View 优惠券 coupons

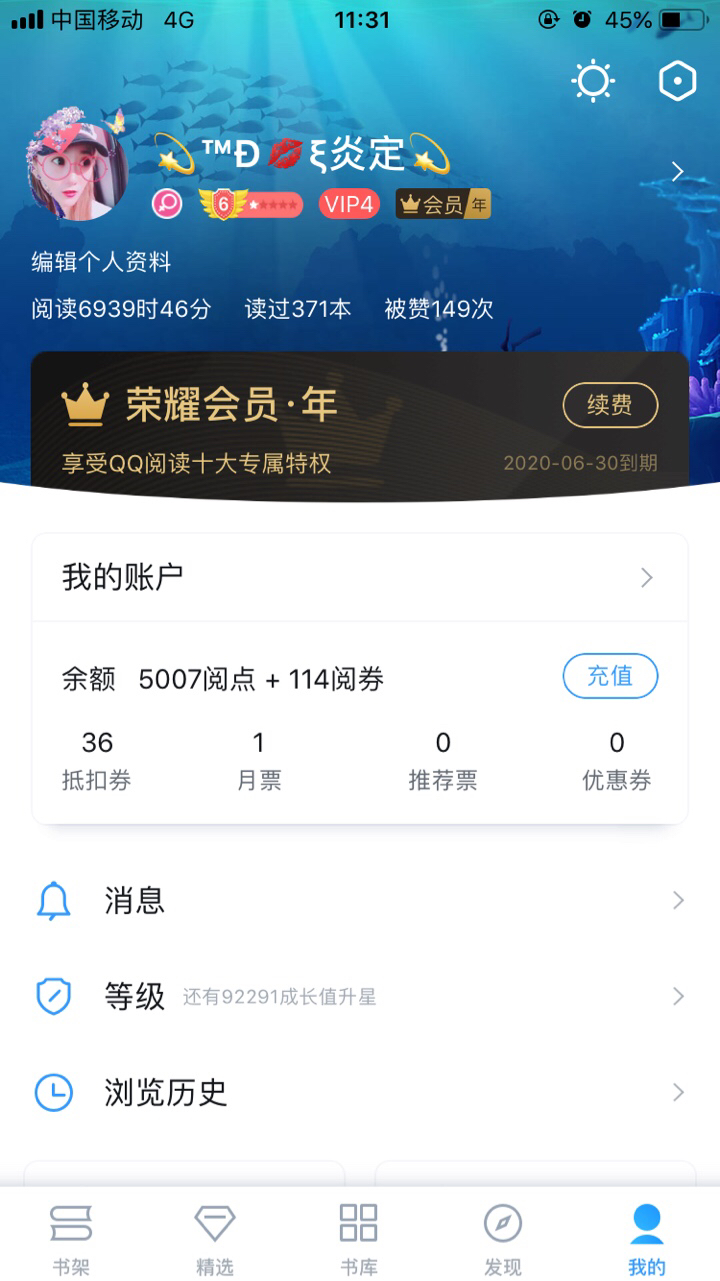[616, 760]
